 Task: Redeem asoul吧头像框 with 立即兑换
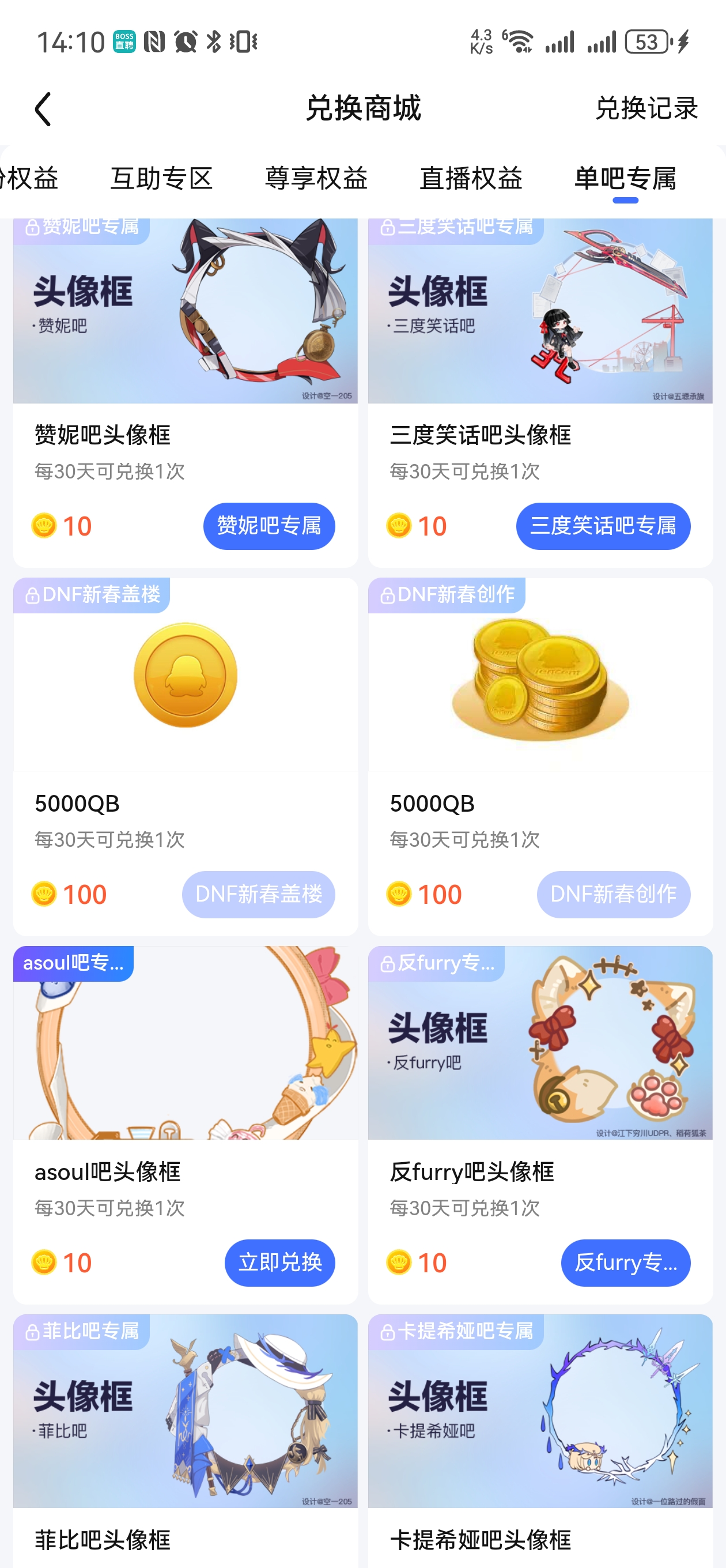(279, 1262)
